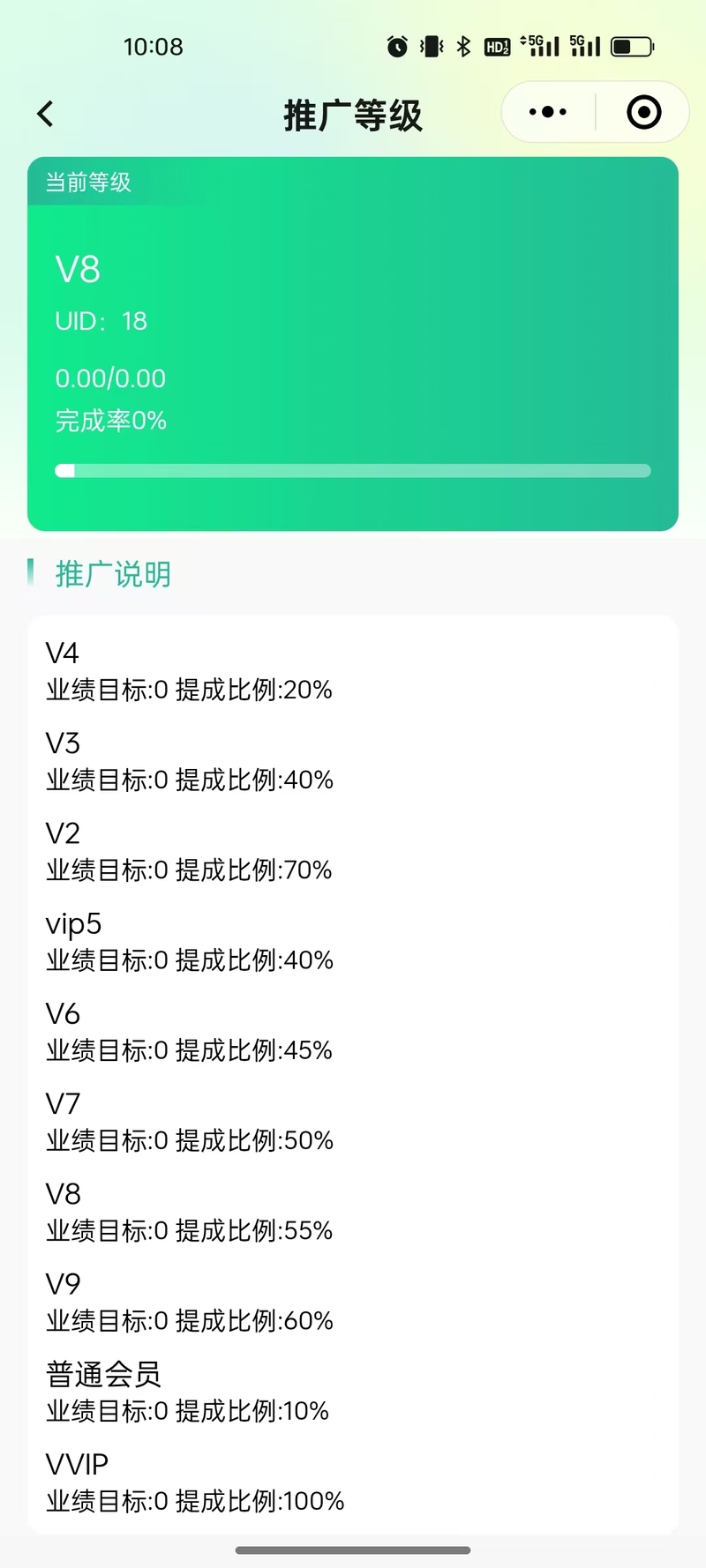Open the mini program's three-dot menu

tap(548, 112)
